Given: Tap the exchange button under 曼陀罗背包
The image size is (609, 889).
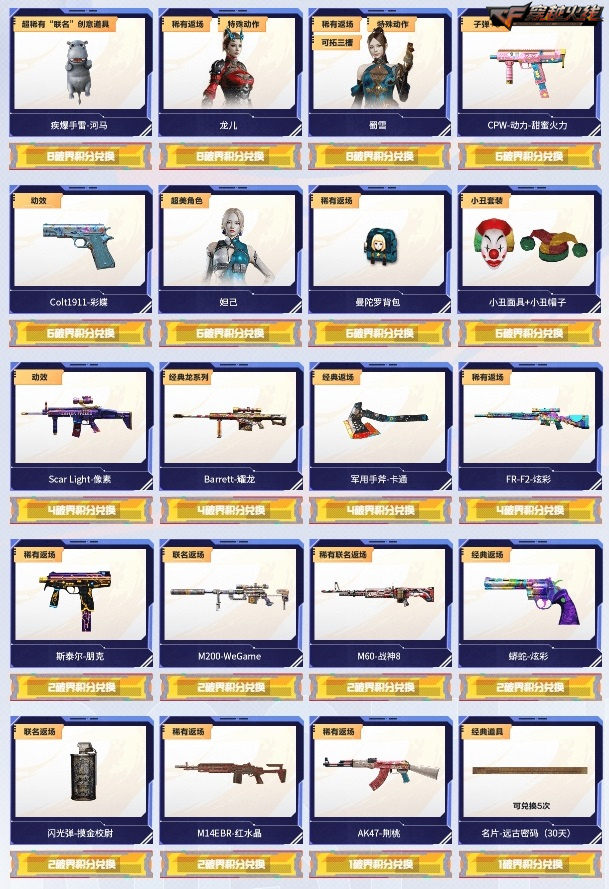Looking at the screenshot, I should click(x=381, y=333).
